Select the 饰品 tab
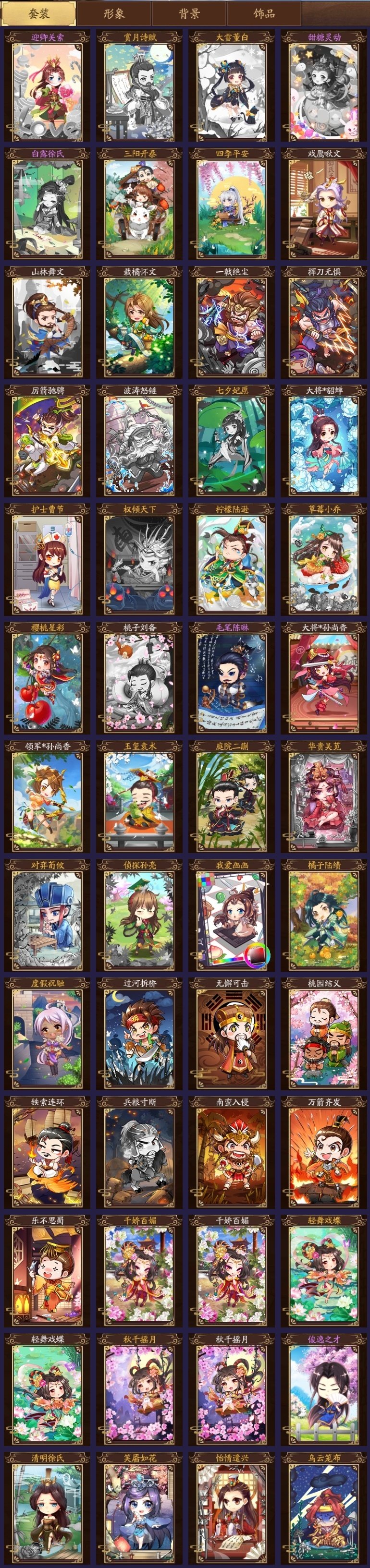Viewport: 370px width, 1568px height. click(x=264, y=13)
